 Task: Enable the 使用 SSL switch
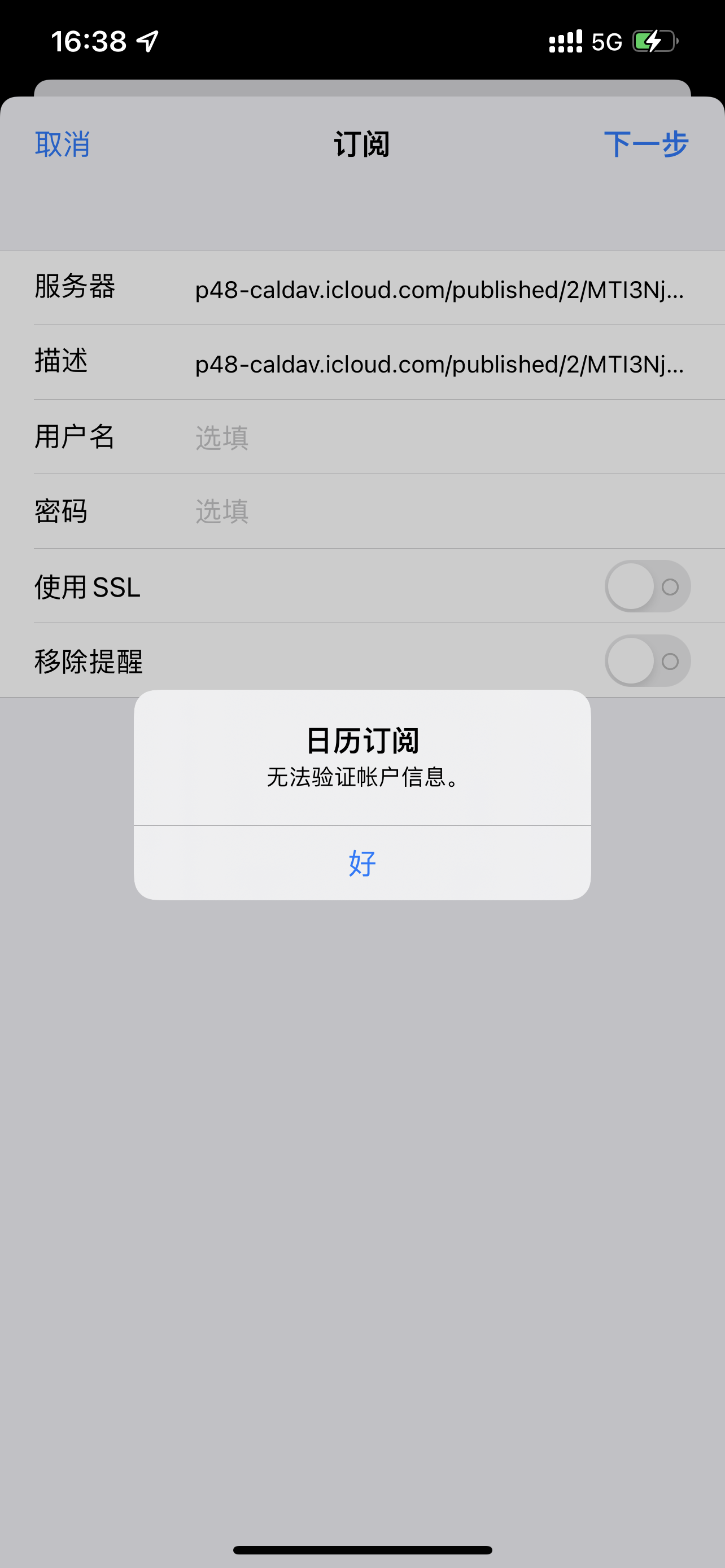(x=647, y=587)
